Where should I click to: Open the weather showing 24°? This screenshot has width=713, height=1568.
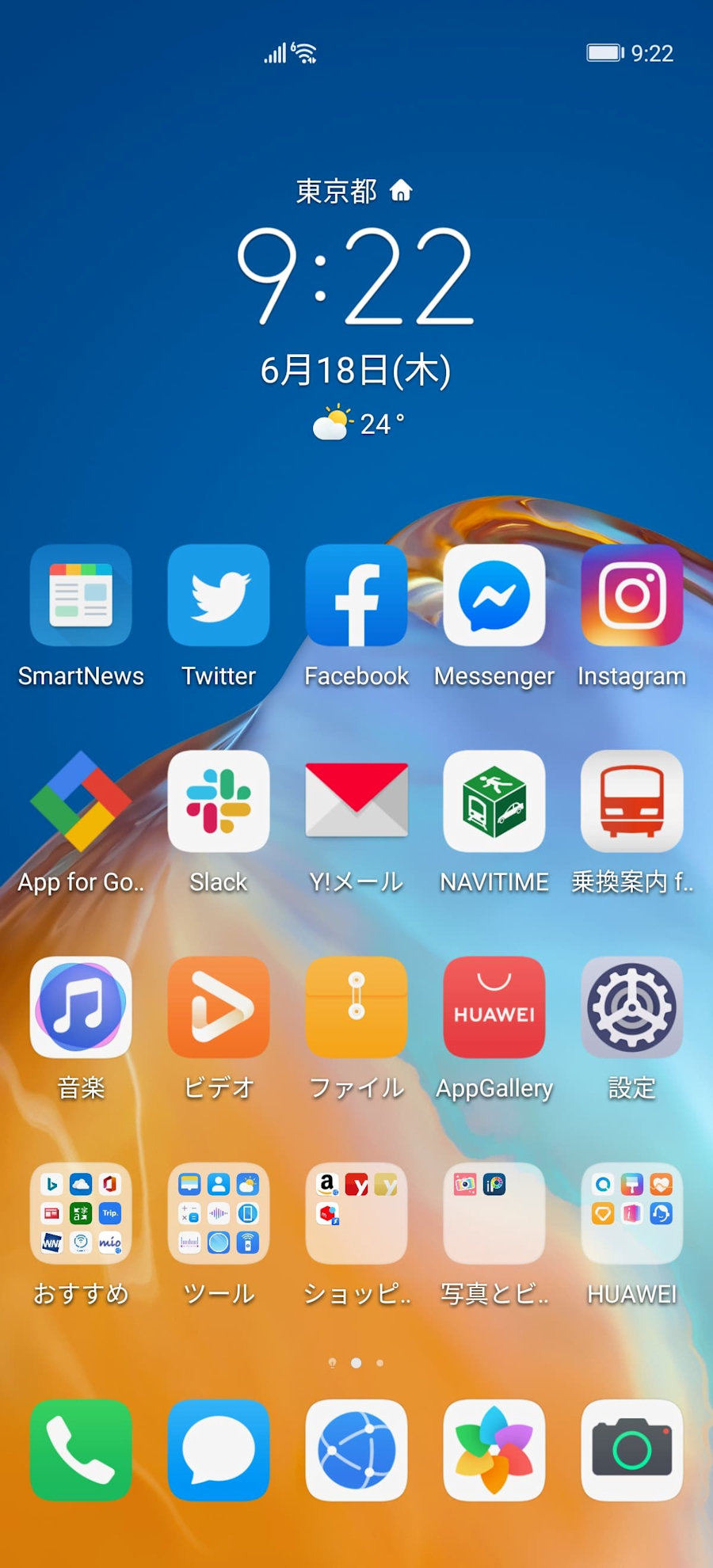[358, 424]
